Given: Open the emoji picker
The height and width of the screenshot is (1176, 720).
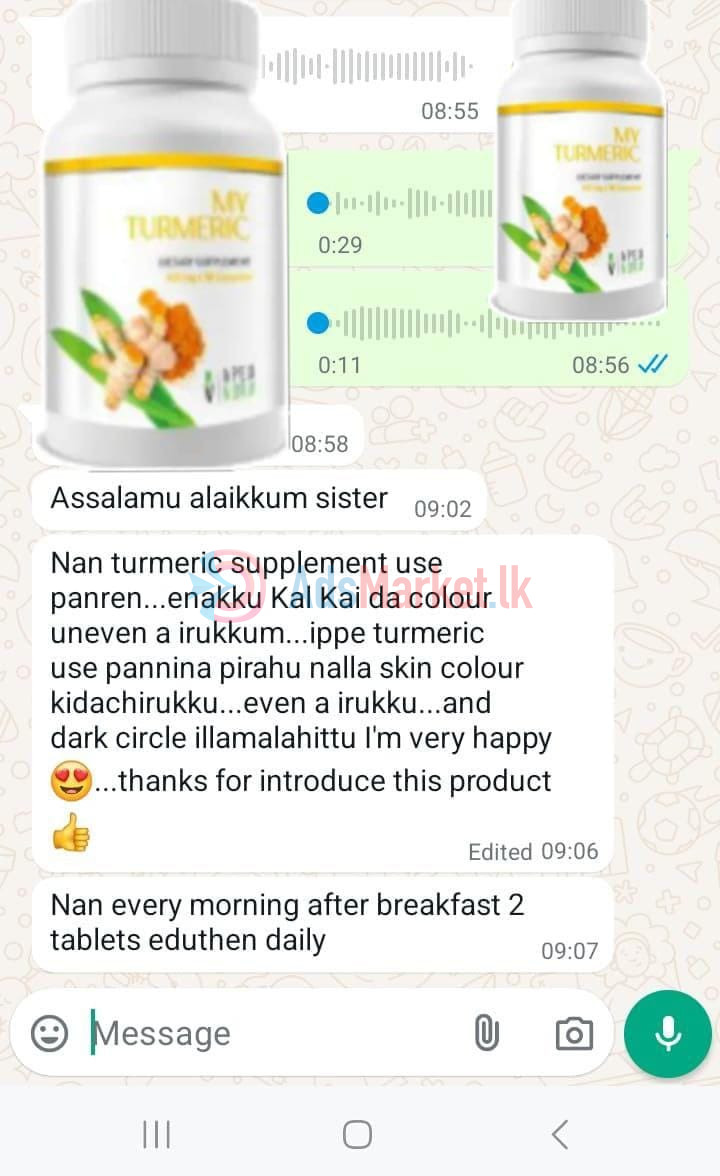Looking at the screenshot, I should tap(50, 1033).
